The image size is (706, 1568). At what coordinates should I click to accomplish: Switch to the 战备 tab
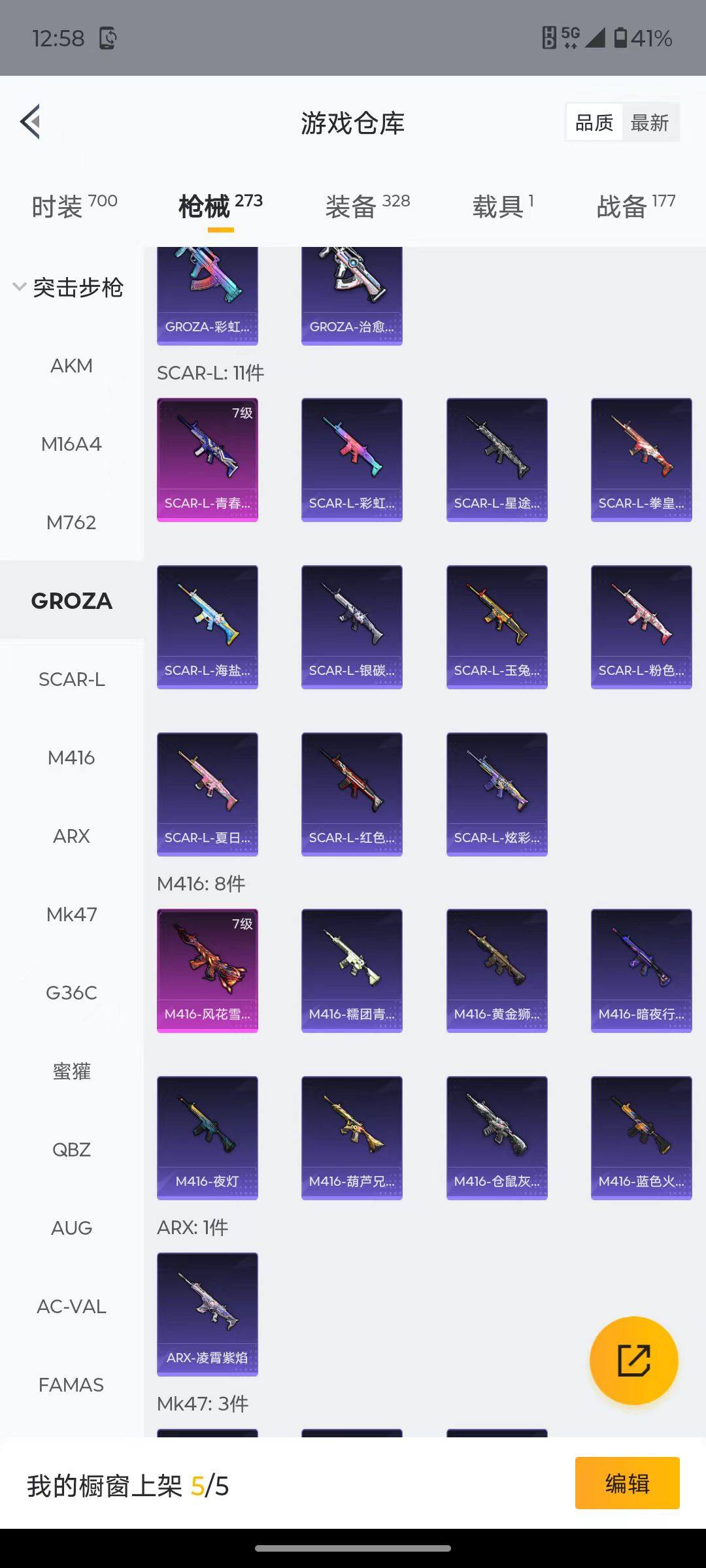pos(635,206)
